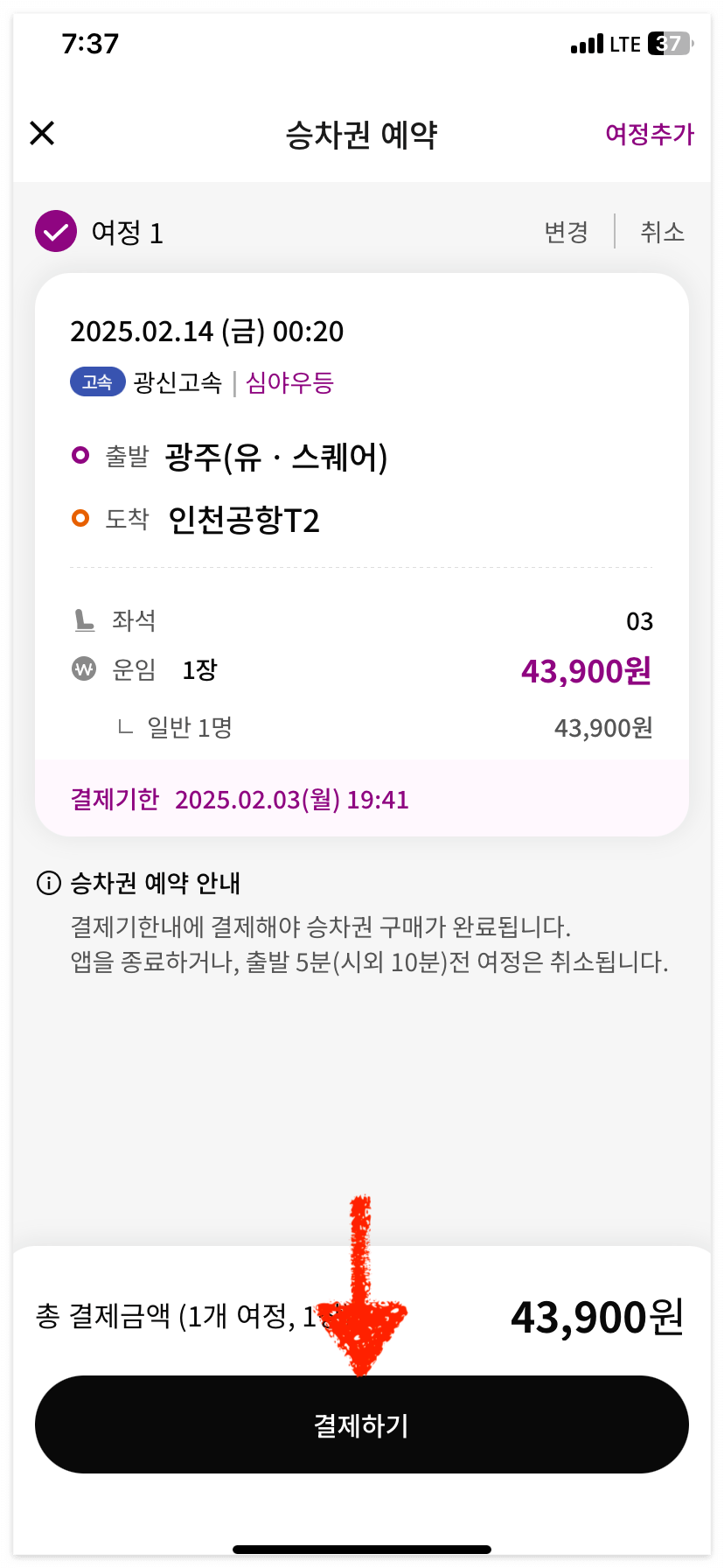Tap the orange arrival point marker icon
Screen dimensions: 724x1568
tap(82, 519)
